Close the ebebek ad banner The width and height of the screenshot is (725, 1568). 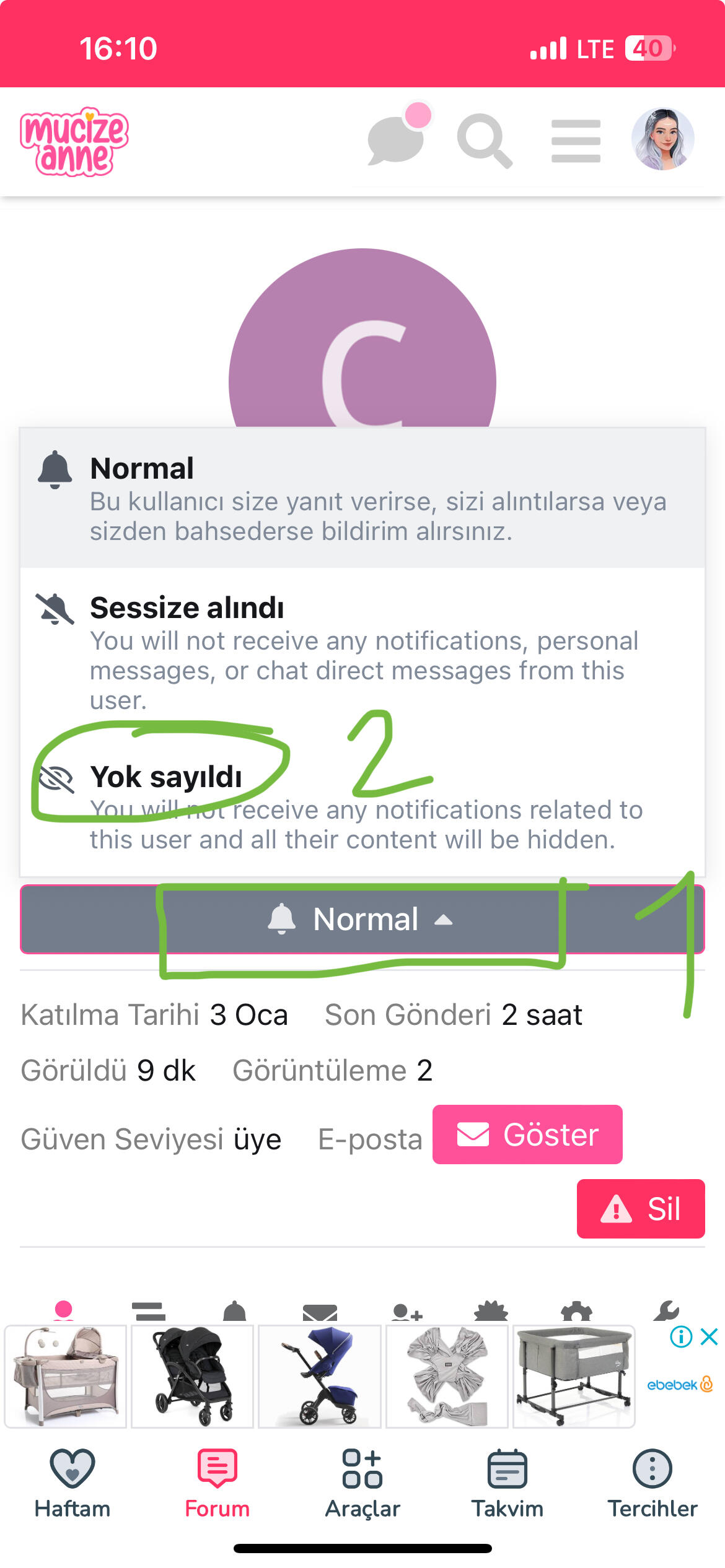[x=710, y=1337]
